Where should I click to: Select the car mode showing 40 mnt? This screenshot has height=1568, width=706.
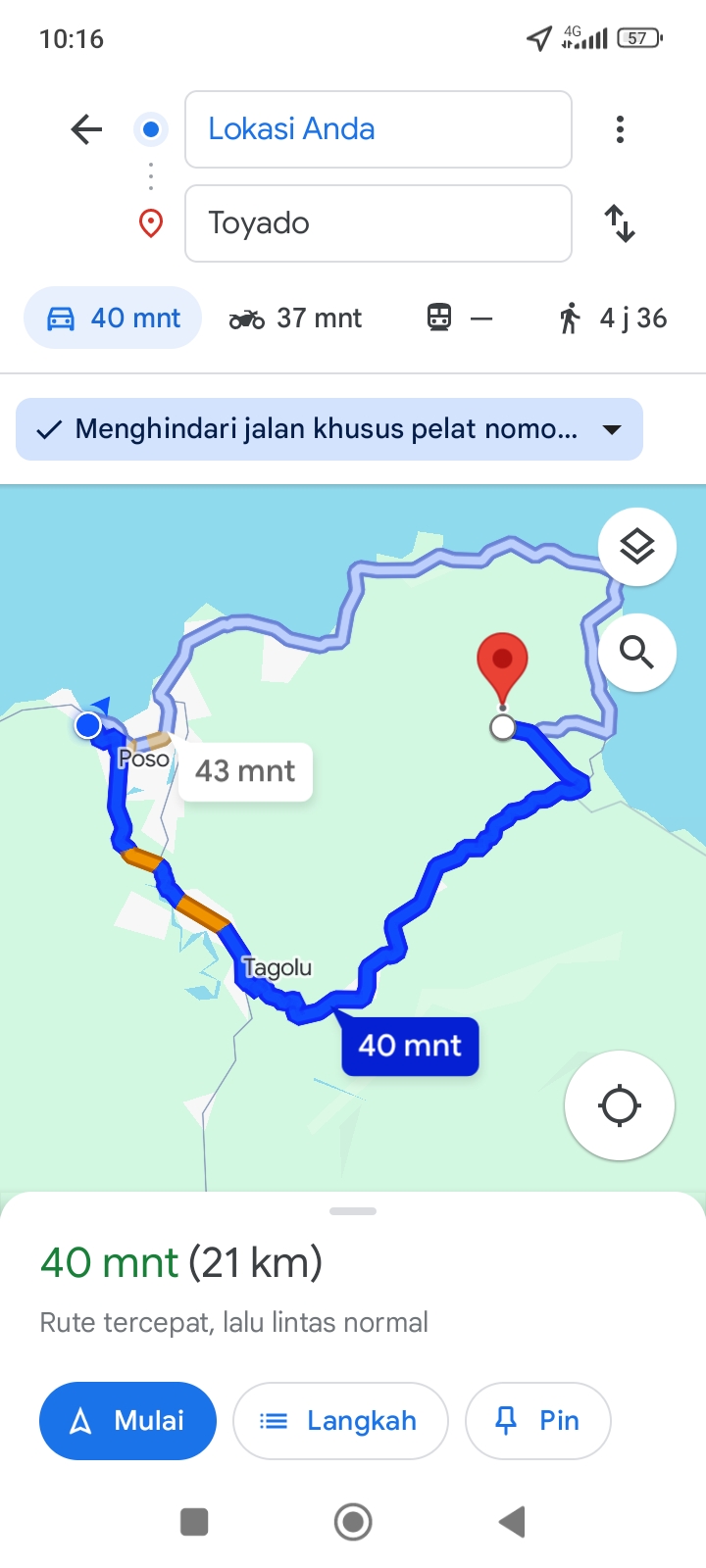pyautogui.click(x=113, y=318)
